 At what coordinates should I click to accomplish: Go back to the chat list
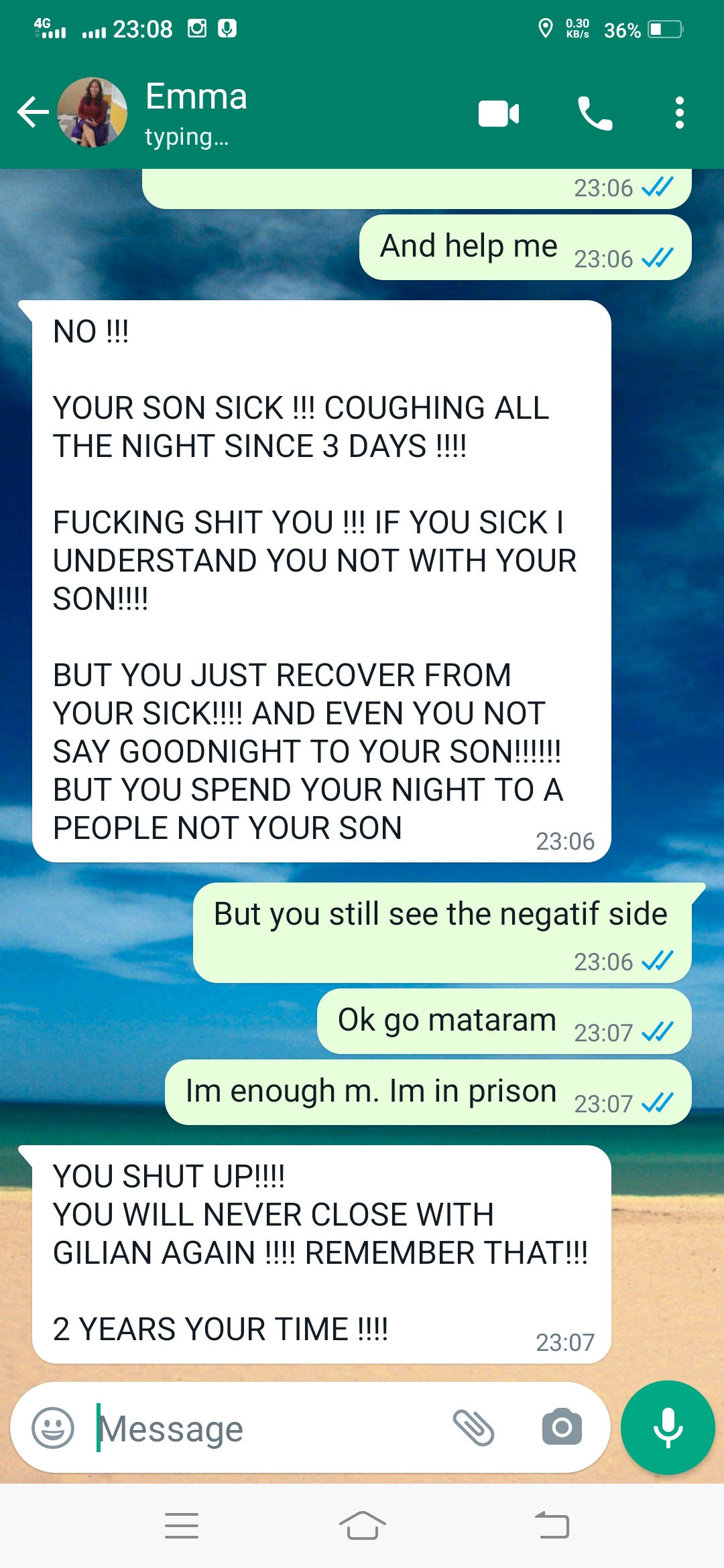click(32, 112)
